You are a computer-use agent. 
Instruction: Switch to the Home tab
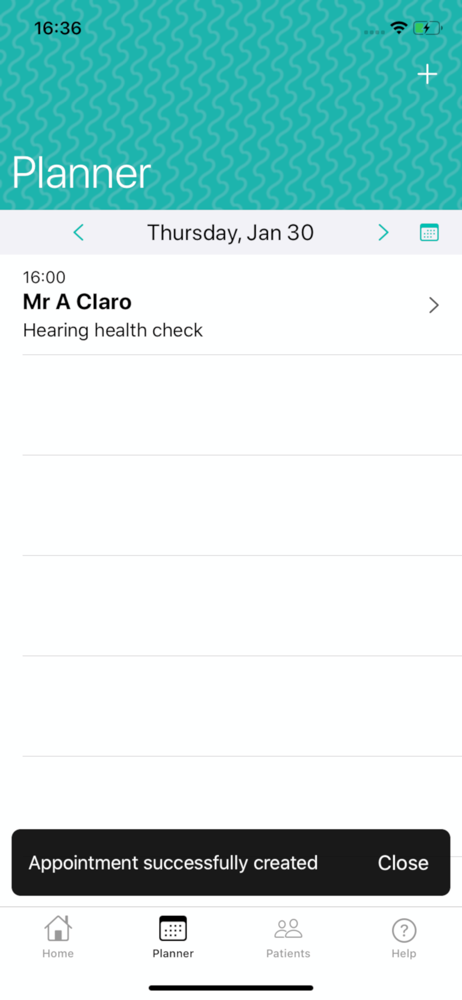58,937
